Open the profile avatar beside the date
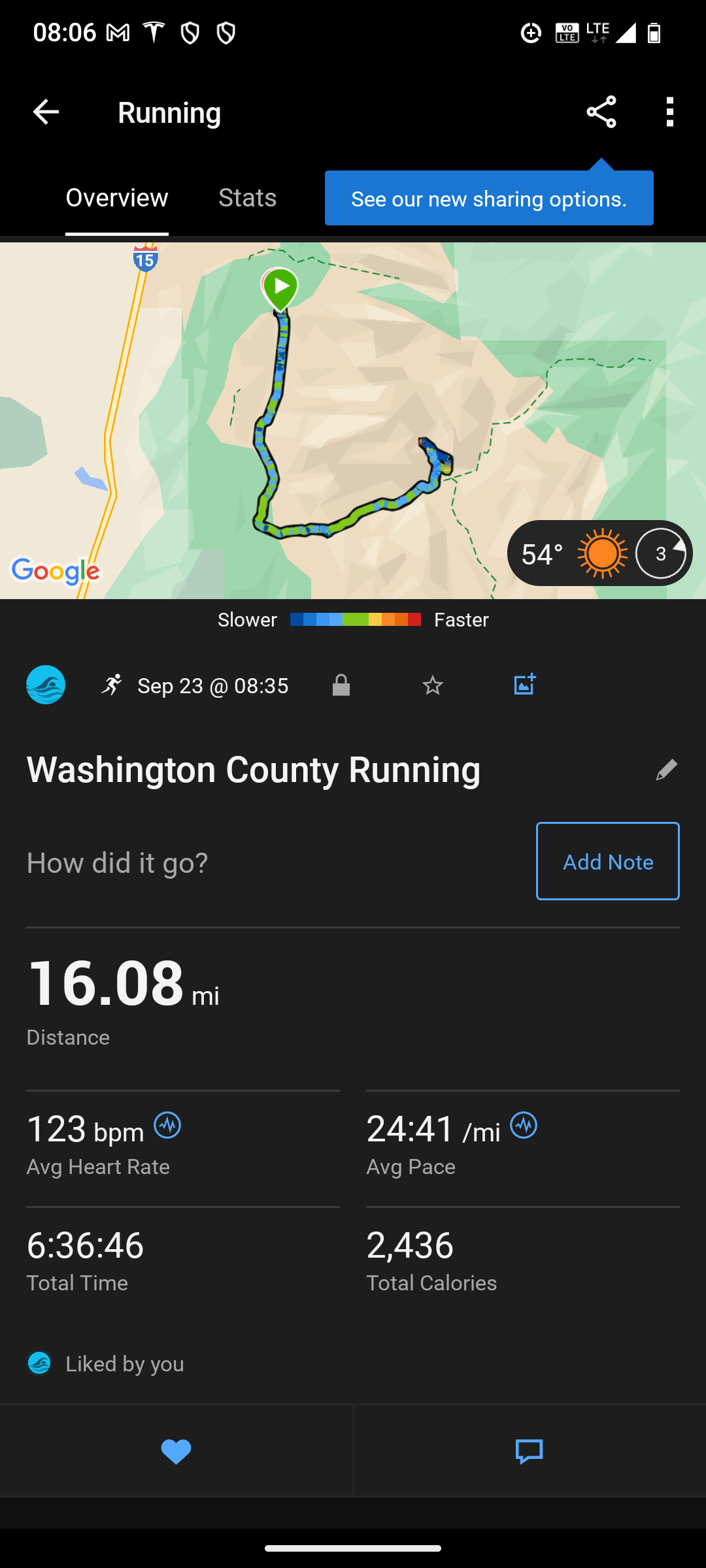The image size is (706, 1568). coord(46,685)
